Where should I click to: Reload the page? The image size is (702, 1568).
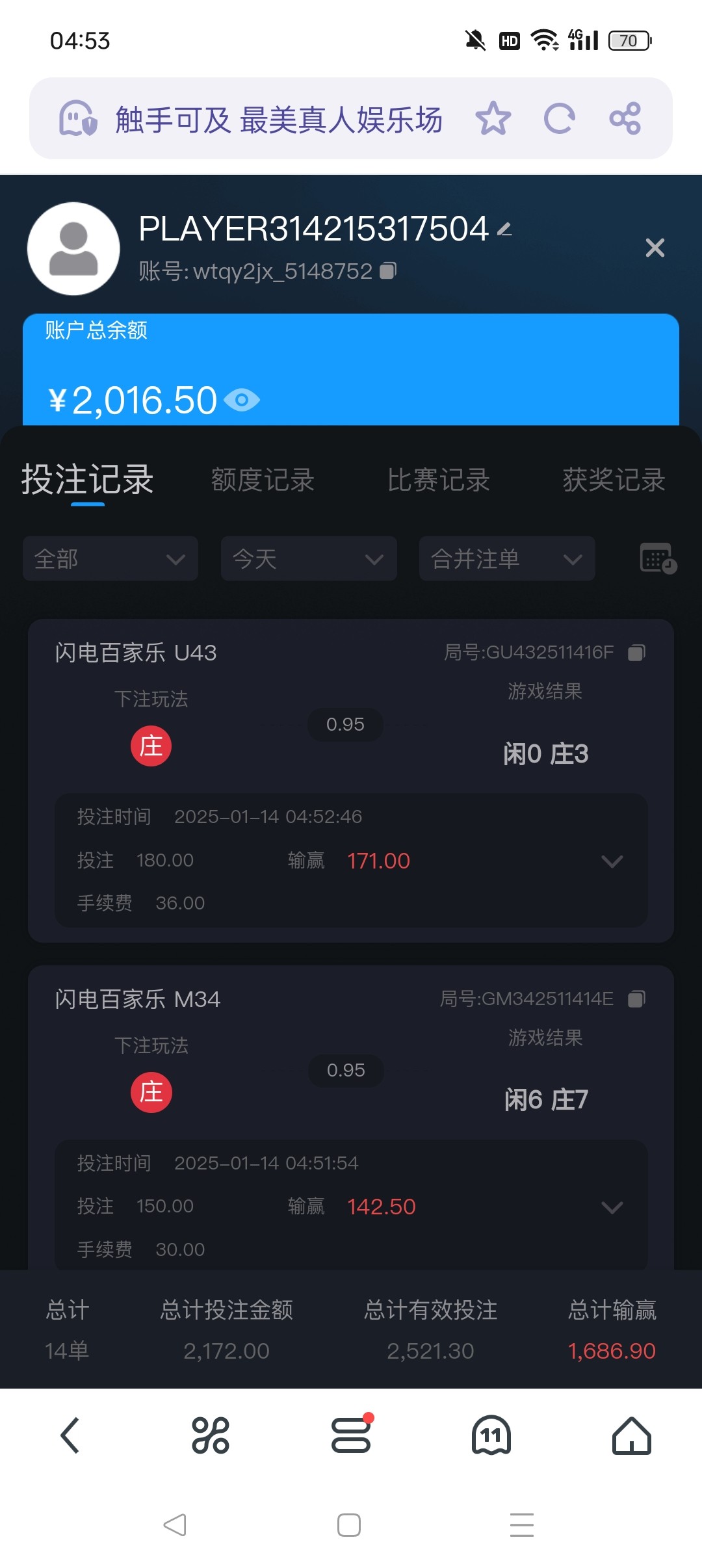560,118
